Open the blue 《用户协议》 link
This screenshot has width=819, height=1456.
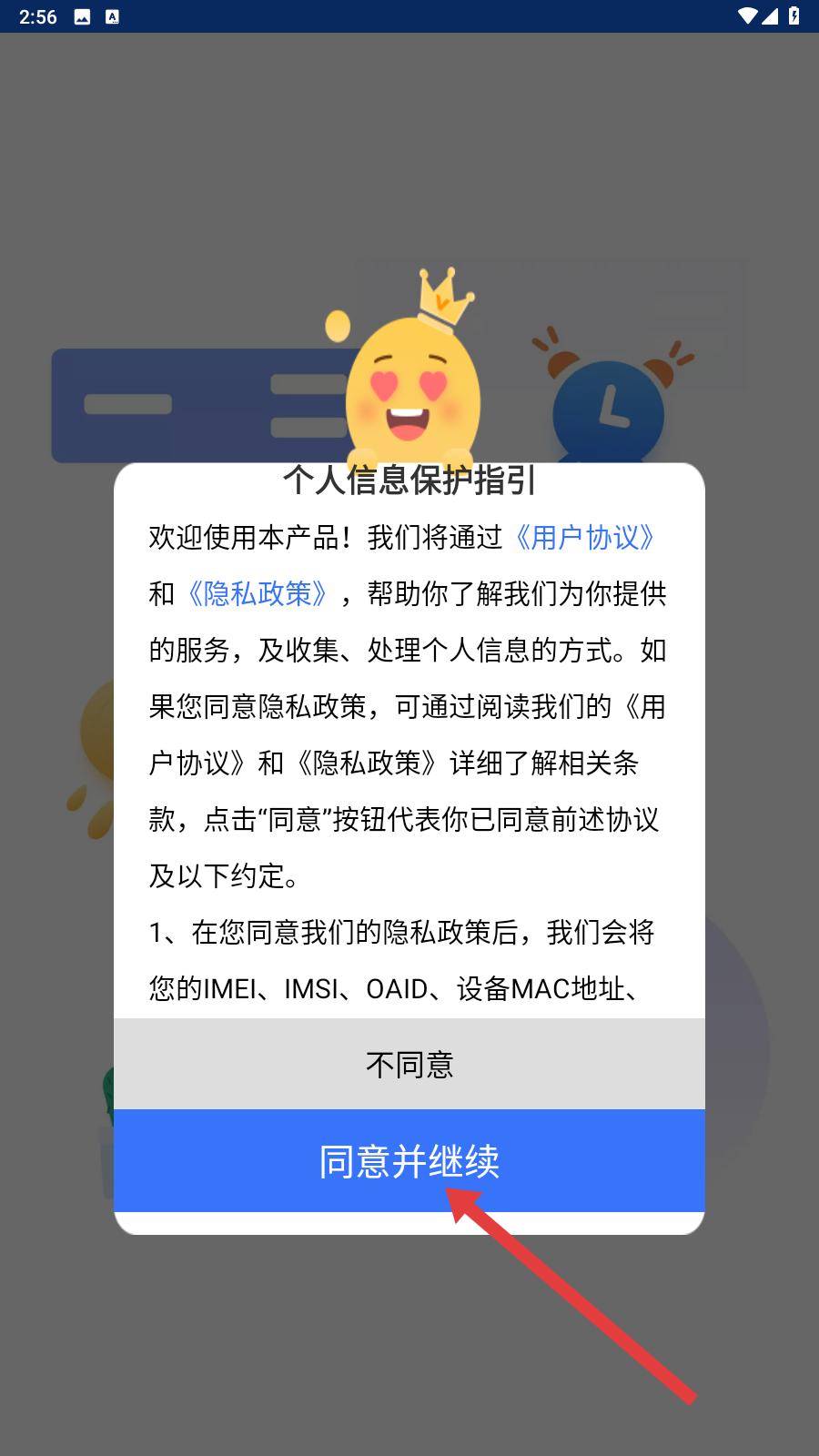click(x=584, y=538)
